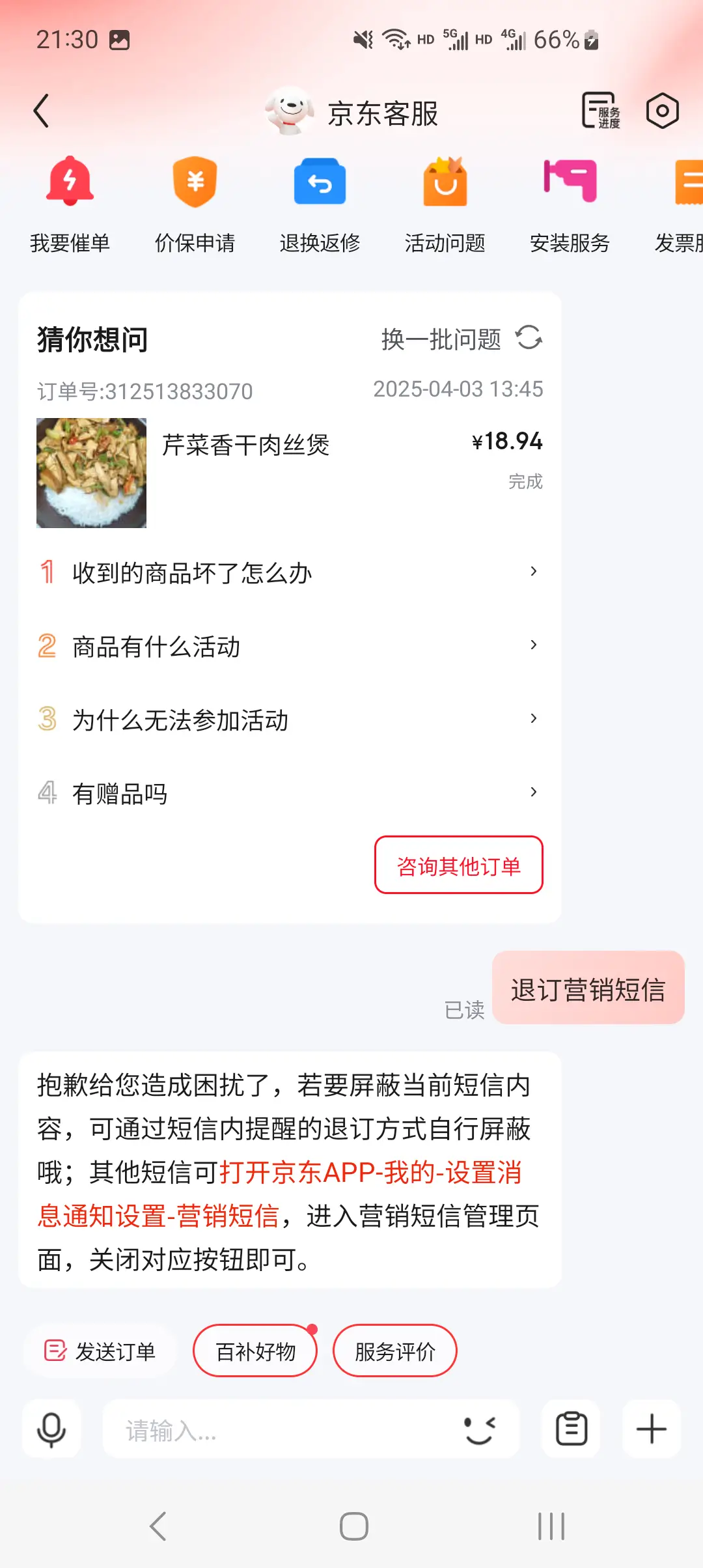Open the chat settings icon
The height and width of the screenshot is (1568, 703).
[662, 111]
